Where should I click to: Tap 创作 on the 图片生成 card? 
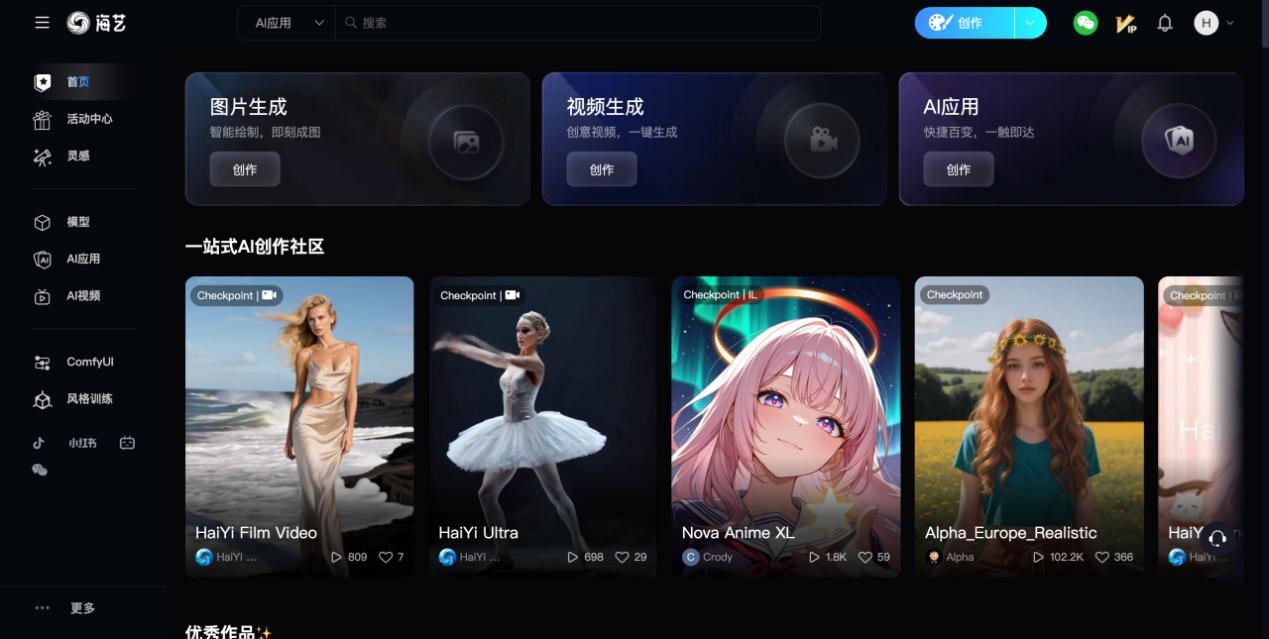click(x=245, y=170)
